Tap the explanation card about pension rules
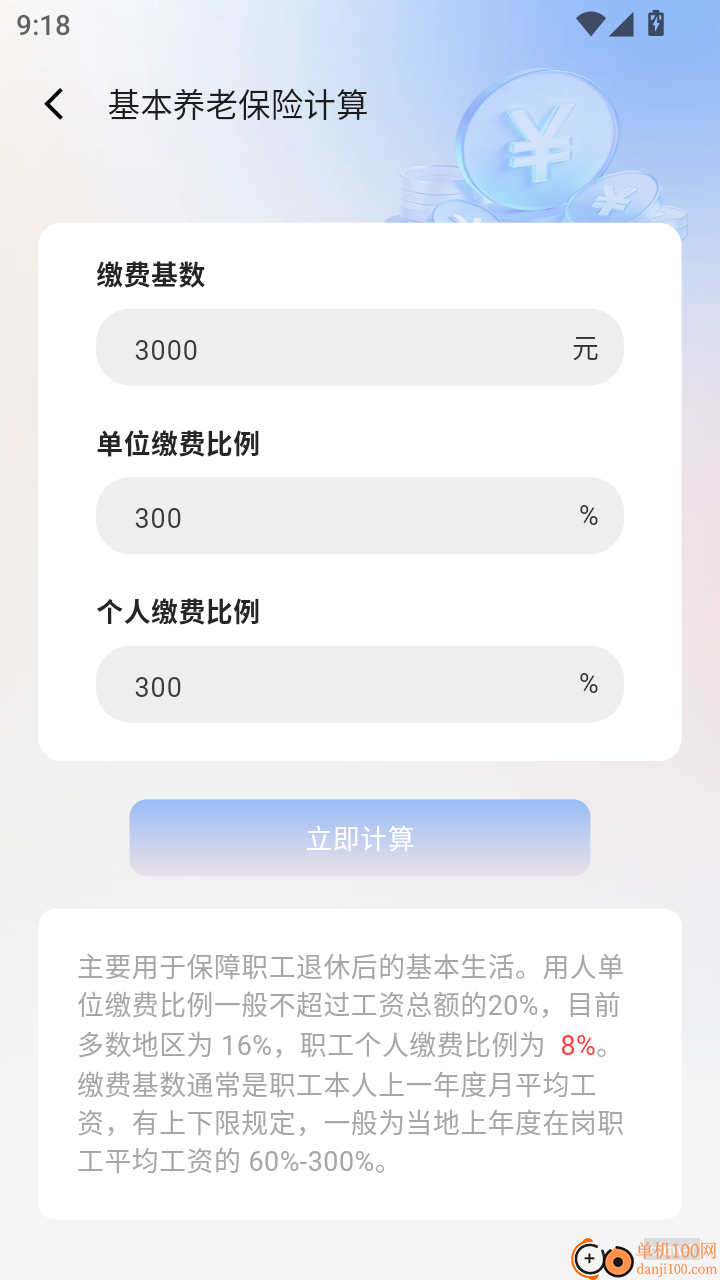Image resolution: width=720 pixels, height=1280 pixels. click(x=359, y=1060)
